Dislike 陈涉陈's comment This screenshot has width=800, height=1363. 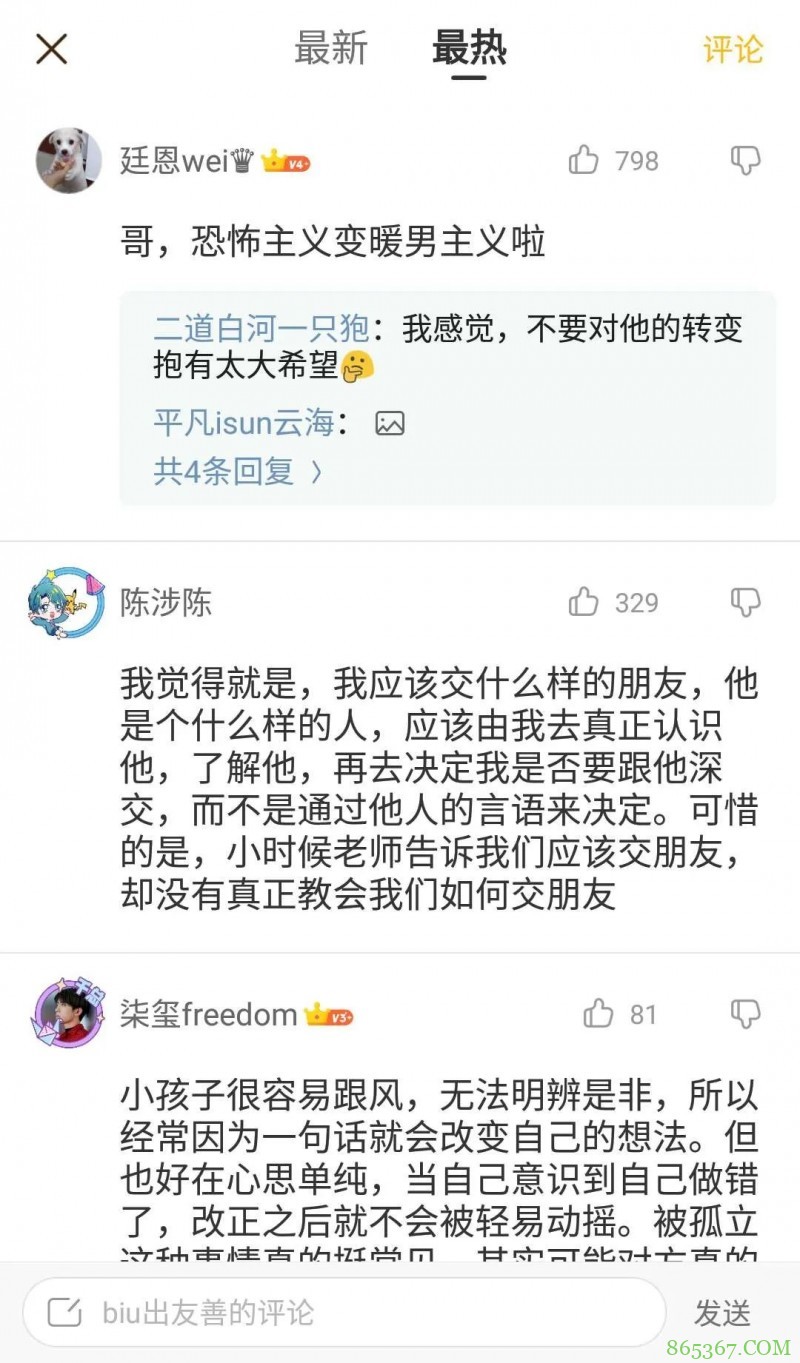746,602
